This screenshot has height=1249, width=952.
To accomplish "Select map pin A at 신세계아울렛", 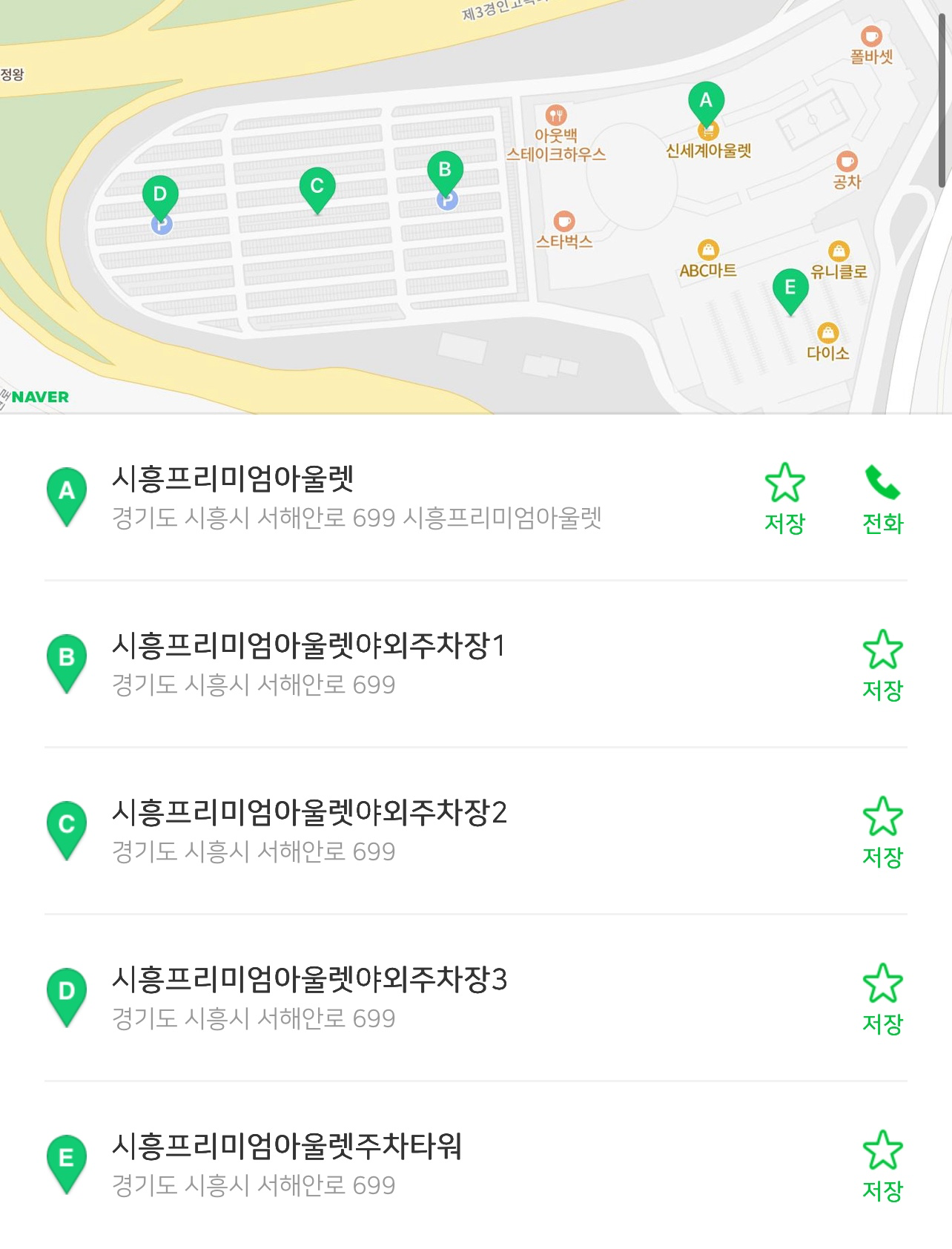I will point(706,102).
